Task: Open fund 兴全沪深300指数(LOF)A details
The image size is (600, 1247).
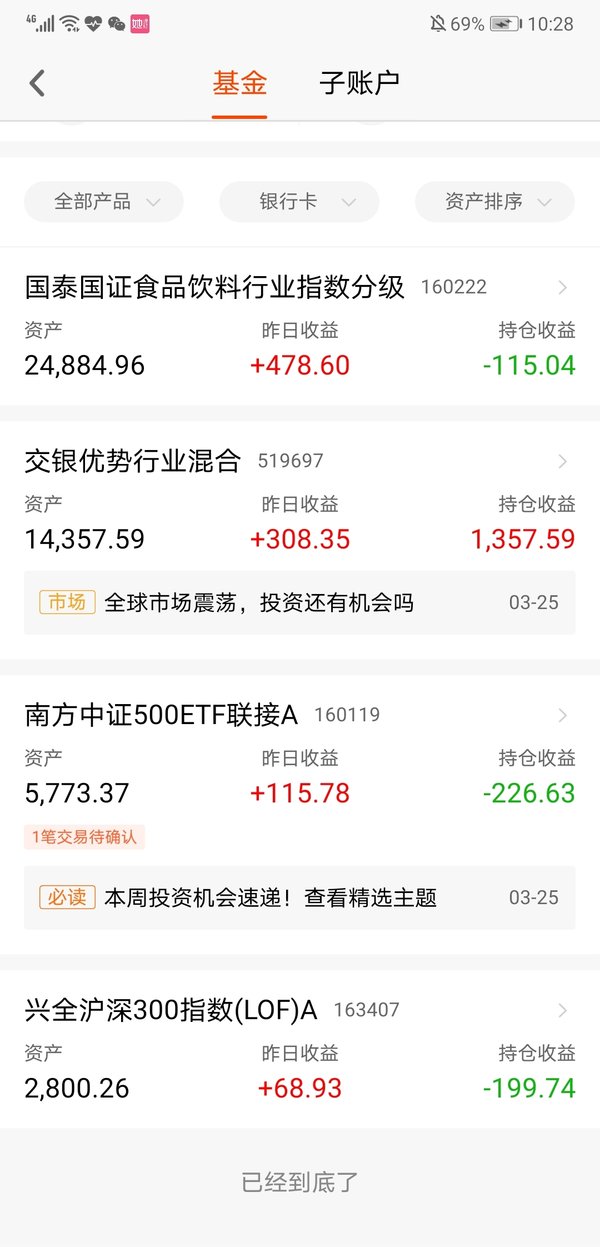Action: 300,1049
